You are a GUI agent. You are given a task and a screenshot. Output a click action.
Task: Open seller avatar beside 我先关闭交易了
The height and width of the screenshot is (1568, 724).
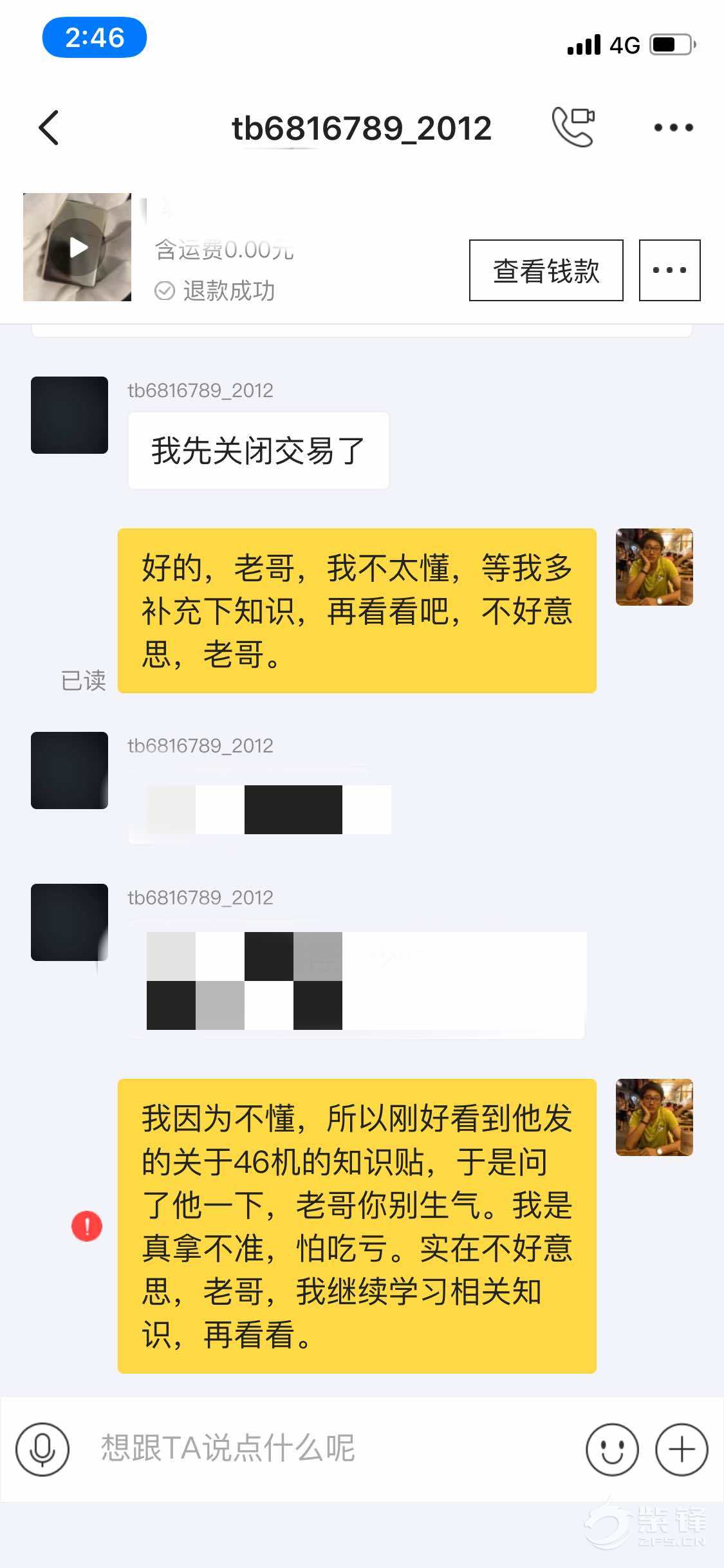pyautogui.click(x=70, y=415)
